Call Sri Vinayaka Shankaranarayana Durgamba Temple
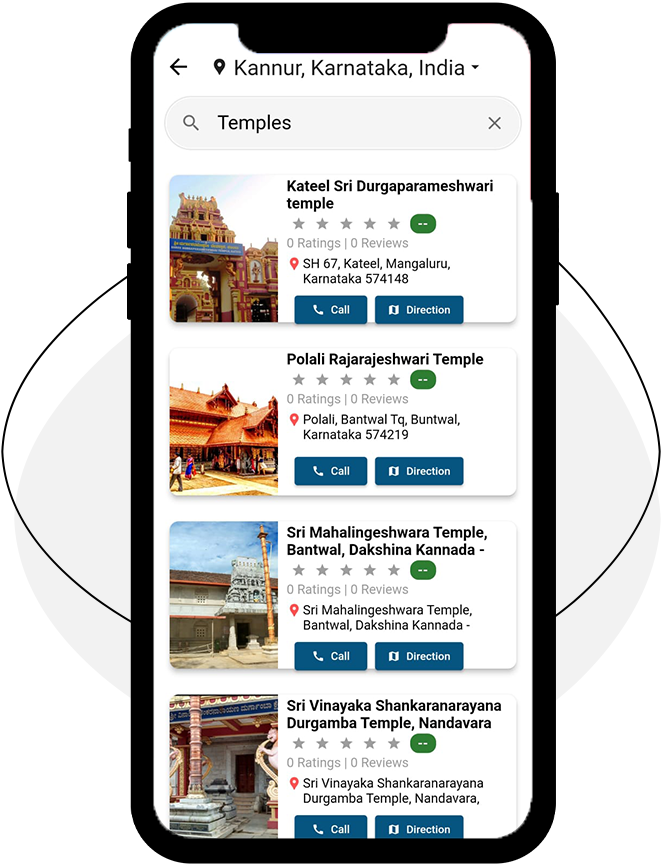Image resolution: width=662 pixels, height=866 pixels. (x=330, y=828)
